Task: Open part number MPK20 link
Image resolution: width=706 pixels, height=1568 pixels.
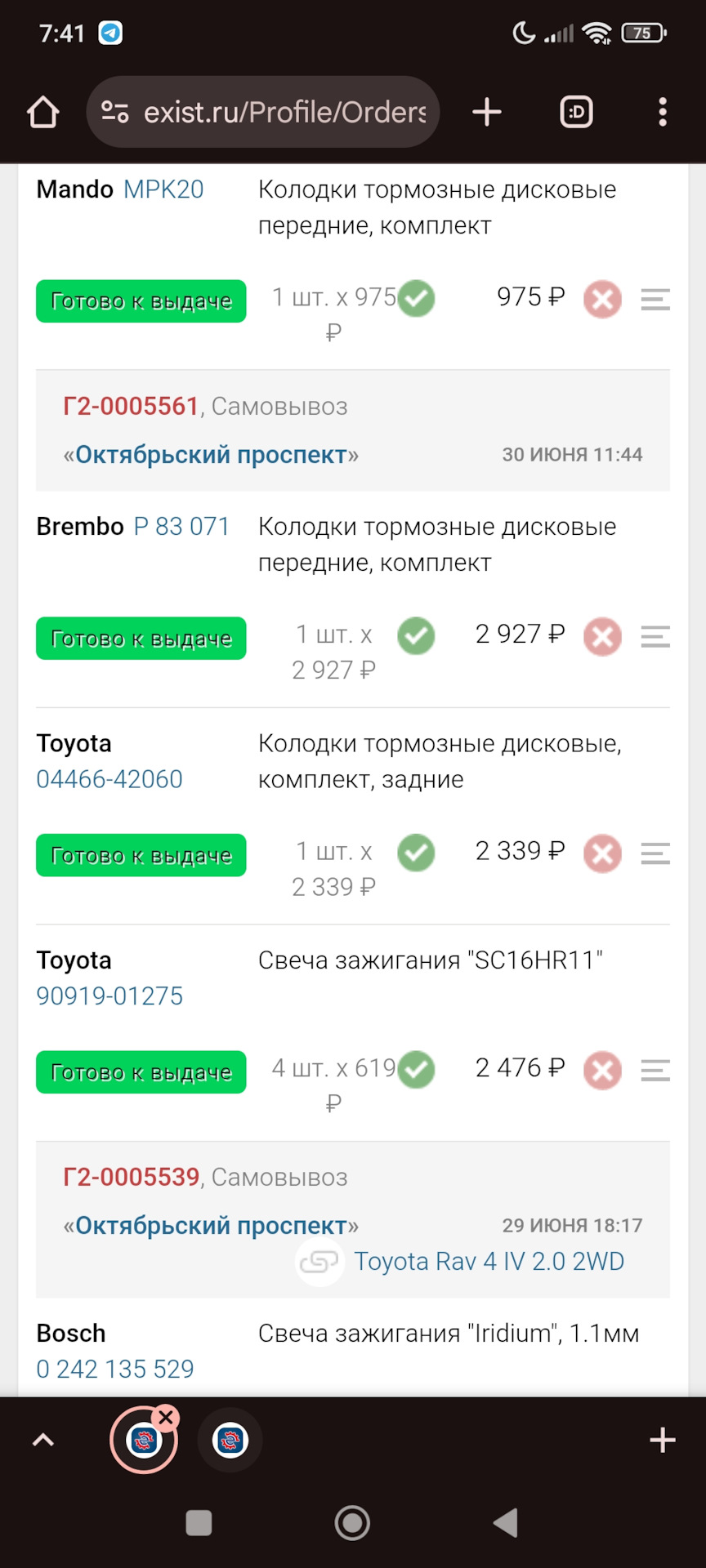Action: click(163, 189)
